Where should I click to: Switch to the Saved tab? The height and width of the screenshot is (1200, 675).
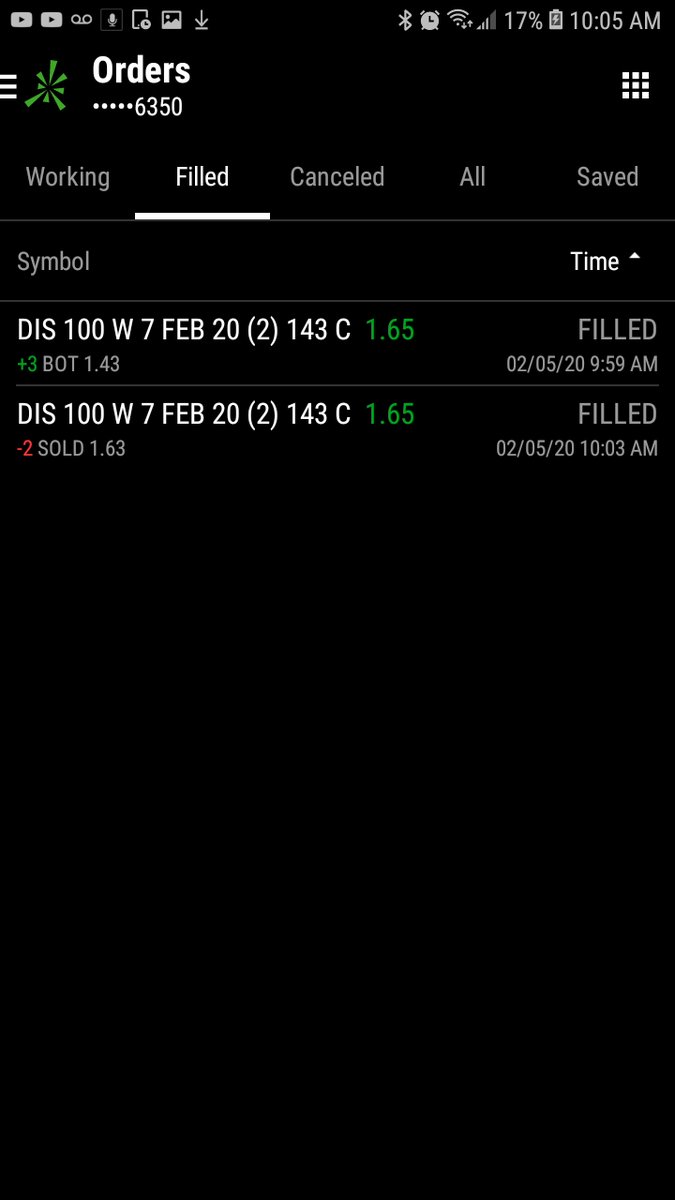pyautogui.click(x=607, y=178)
